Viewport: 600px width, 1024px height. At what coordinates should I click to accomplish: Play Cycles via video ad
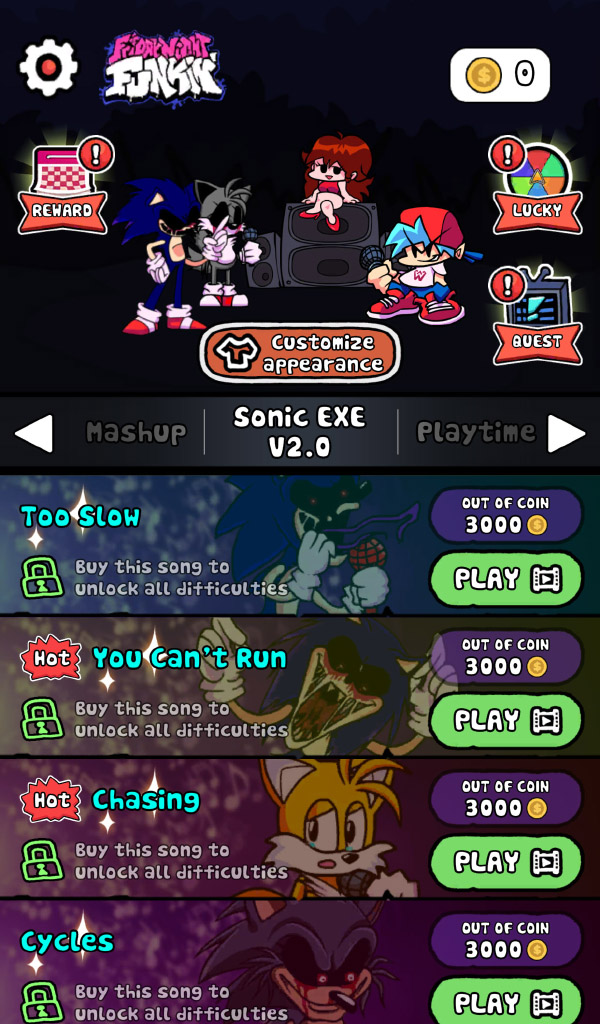coord(505,1001)
